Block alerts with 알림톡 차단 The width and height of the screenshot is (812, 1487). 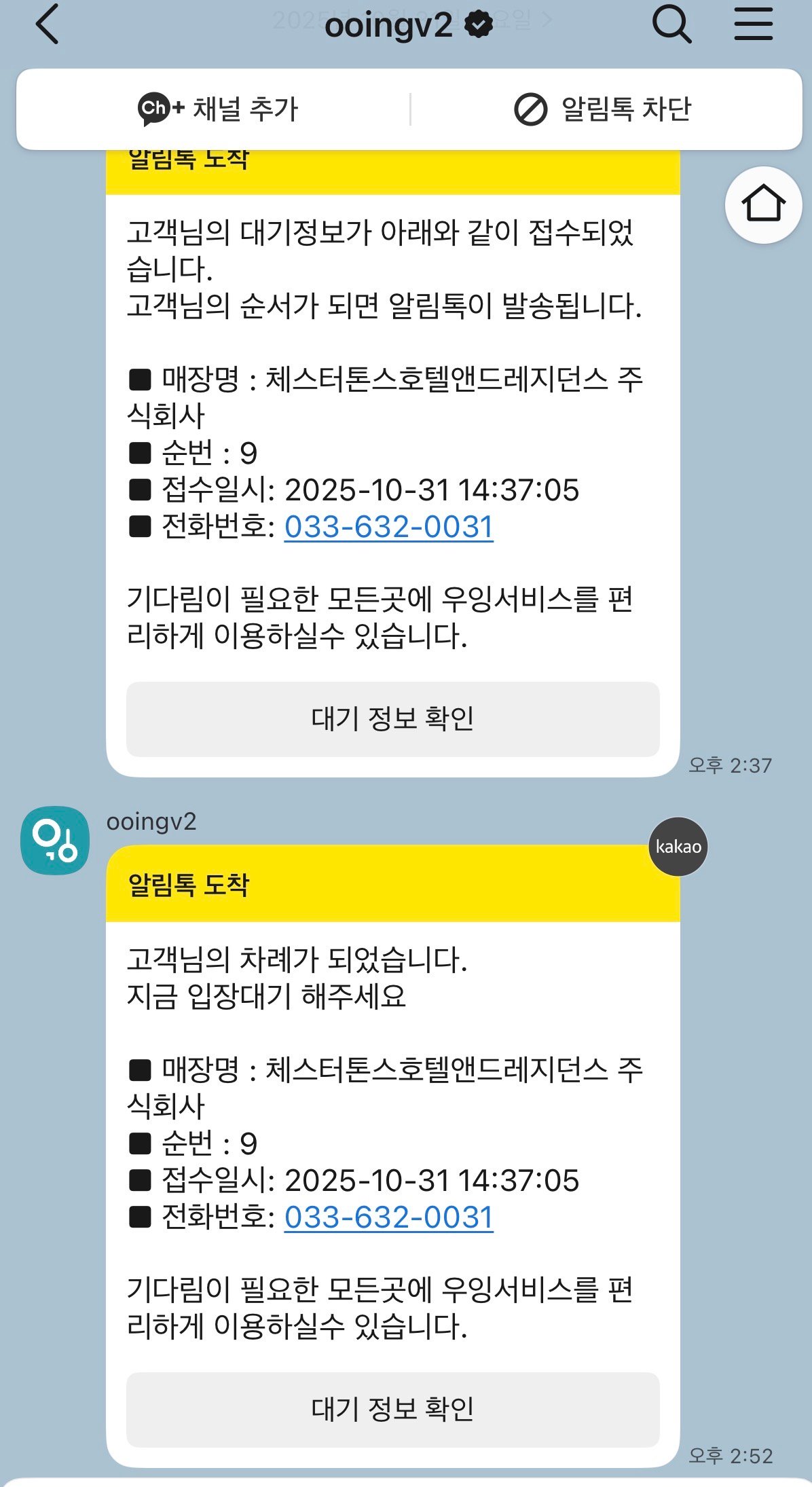[x=603, y=109]
